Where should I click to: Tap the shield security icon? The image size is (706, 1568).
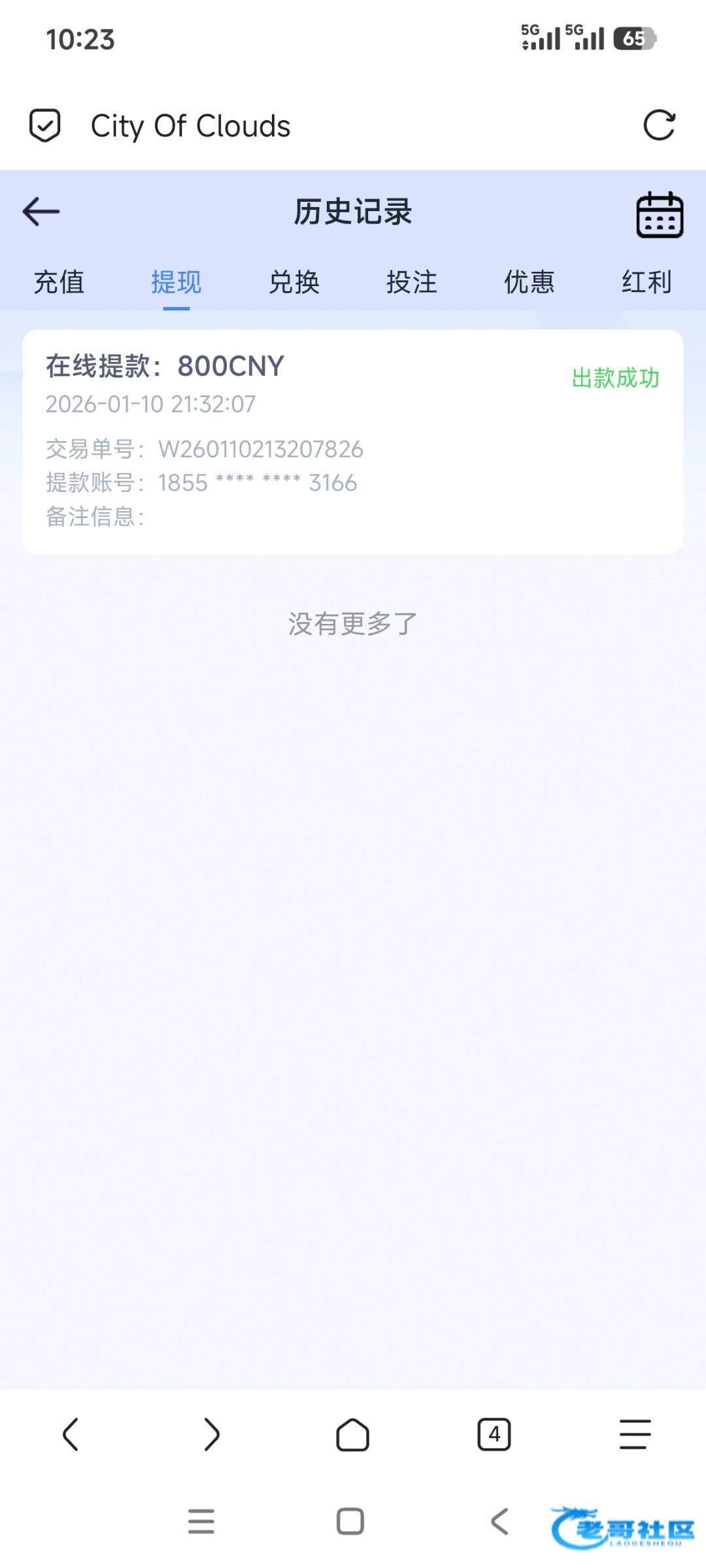[x=45, y=125]
